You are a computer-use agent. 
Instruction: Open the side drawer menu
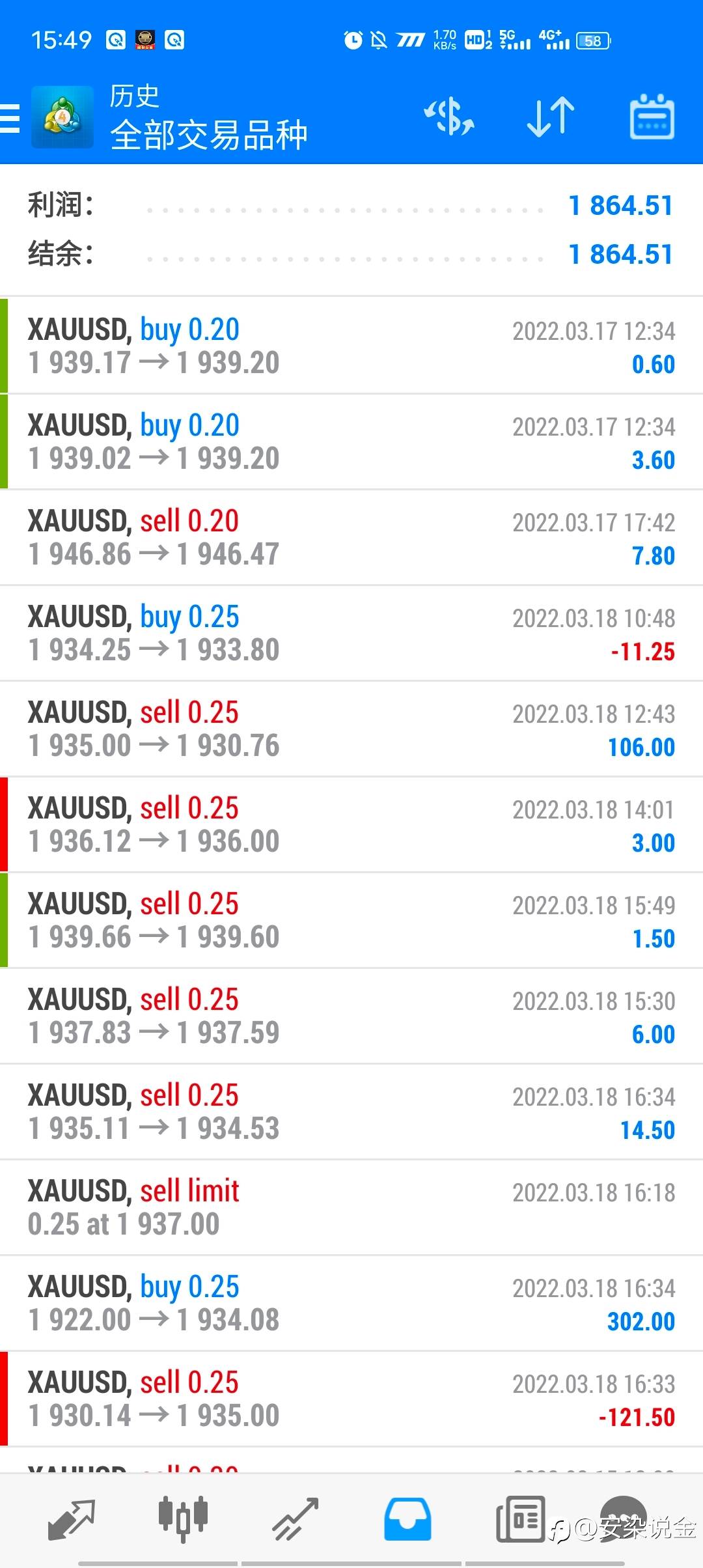tap(12, 119)
